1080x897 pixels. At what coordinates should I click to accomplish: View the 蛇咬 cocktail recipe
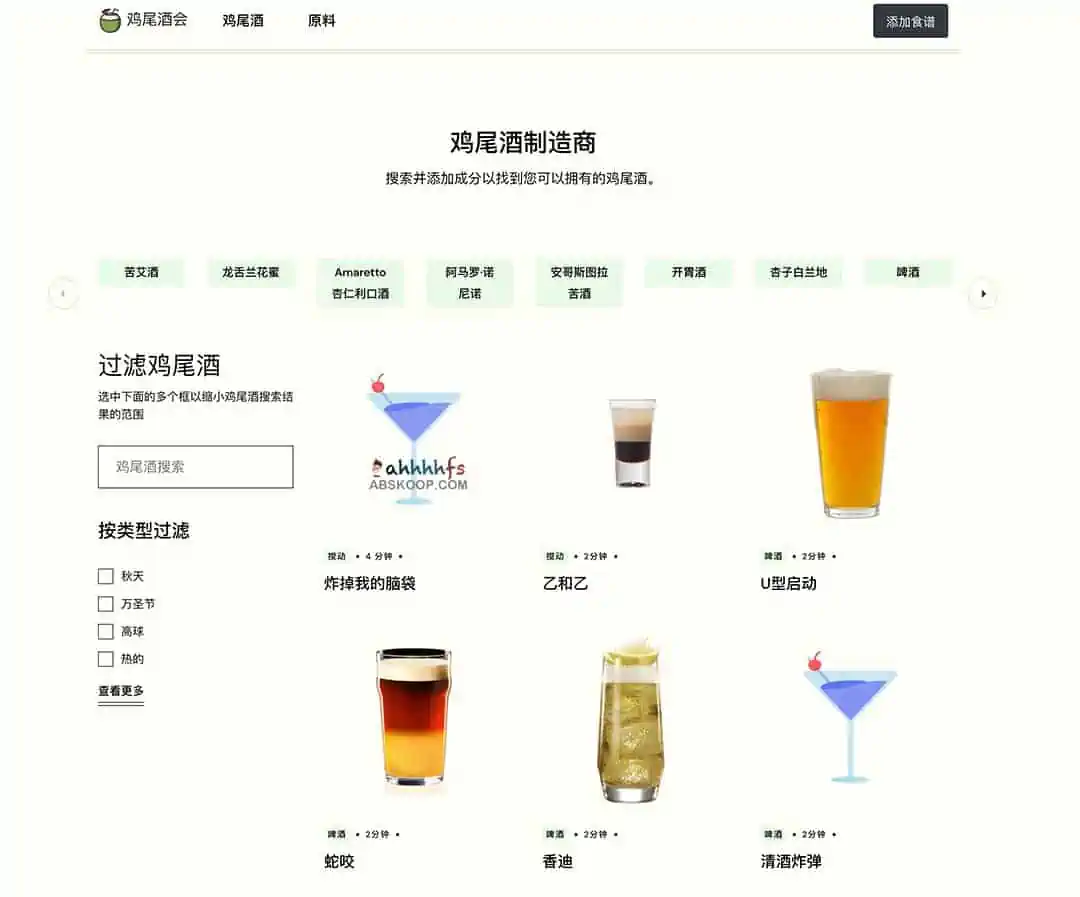pyautogui.click(x=339, y=861)
